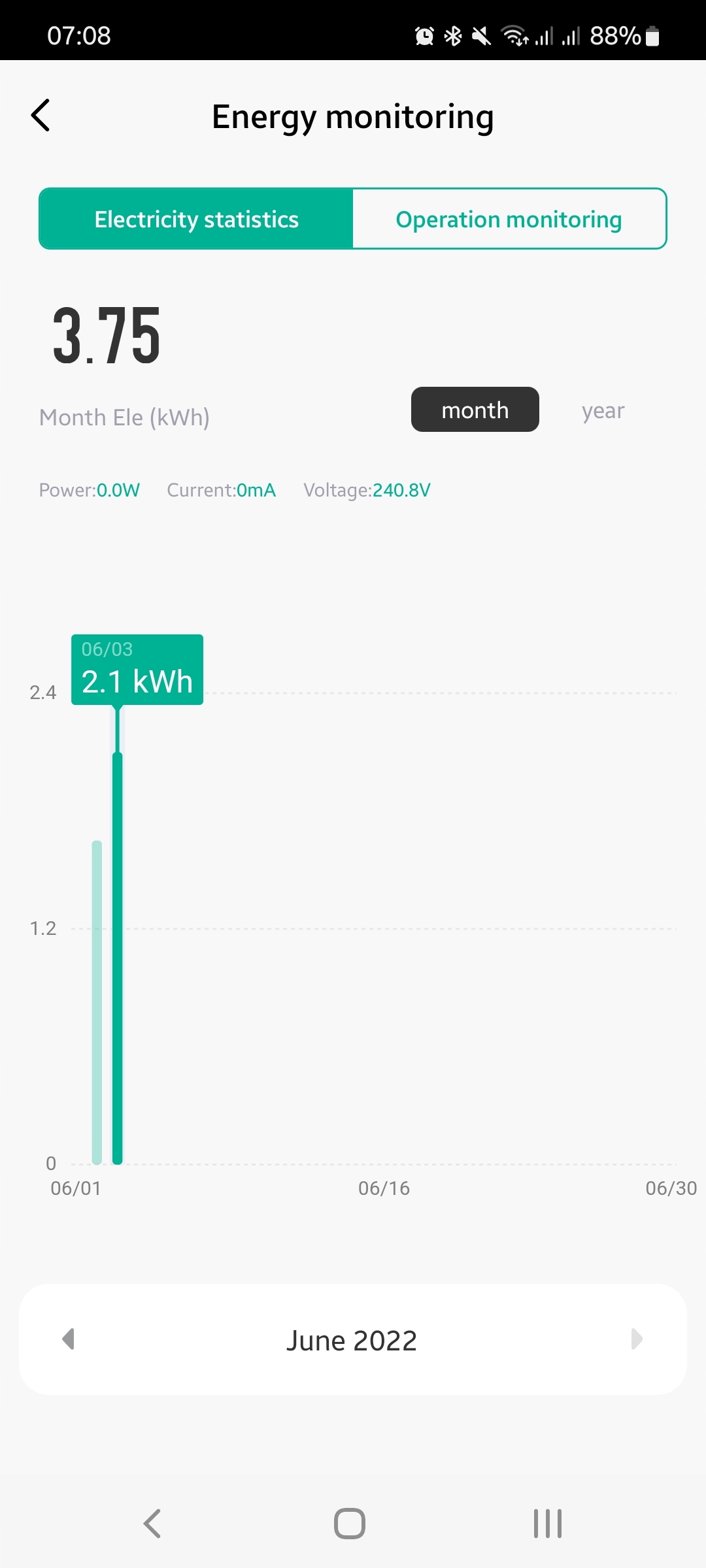
Task: Go to the previous month before June 2022
Action: click(69, 1339)
